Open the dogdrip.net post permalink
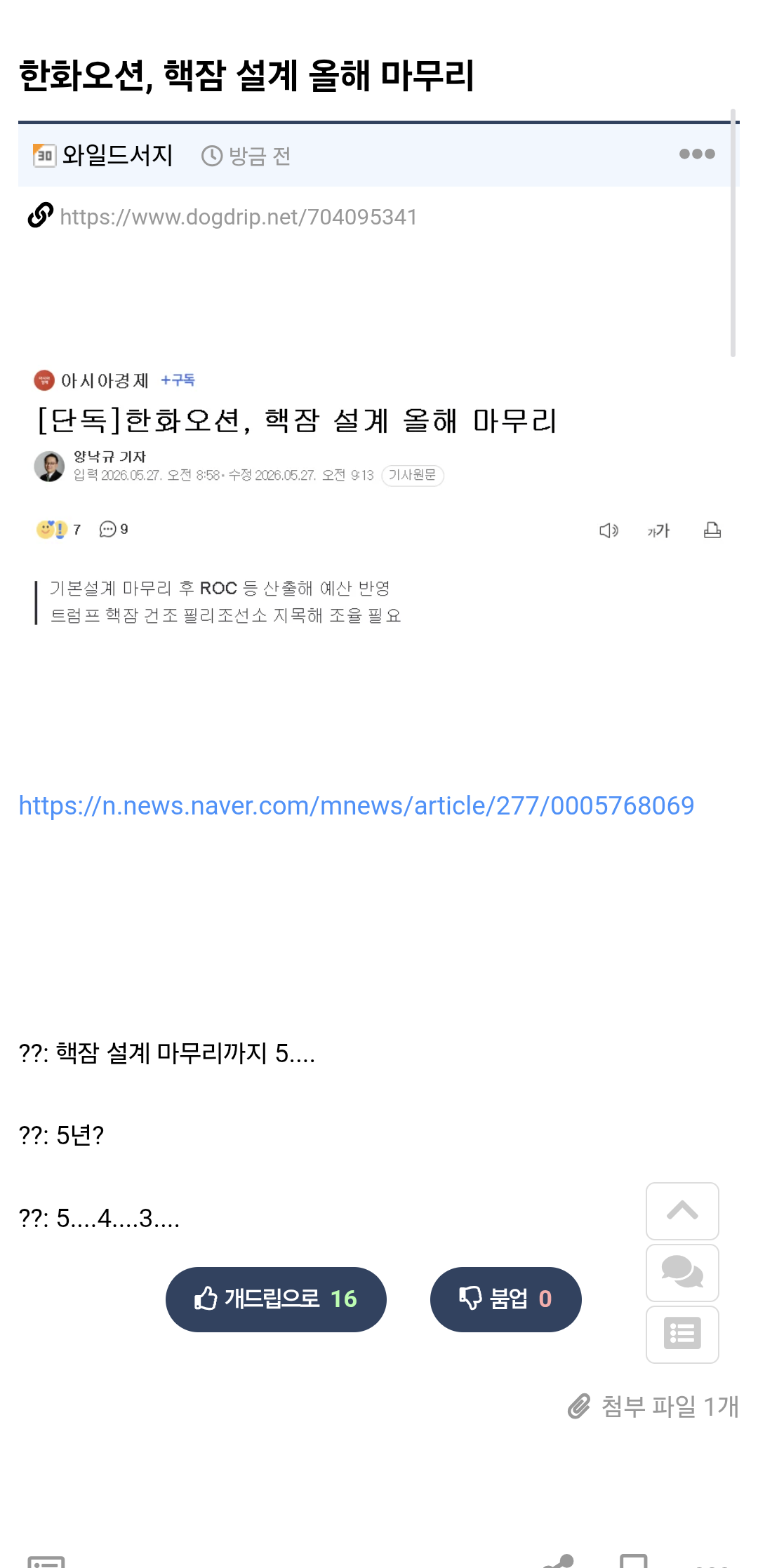This screenshot has height=1568, width=758. tap(239, 217)
